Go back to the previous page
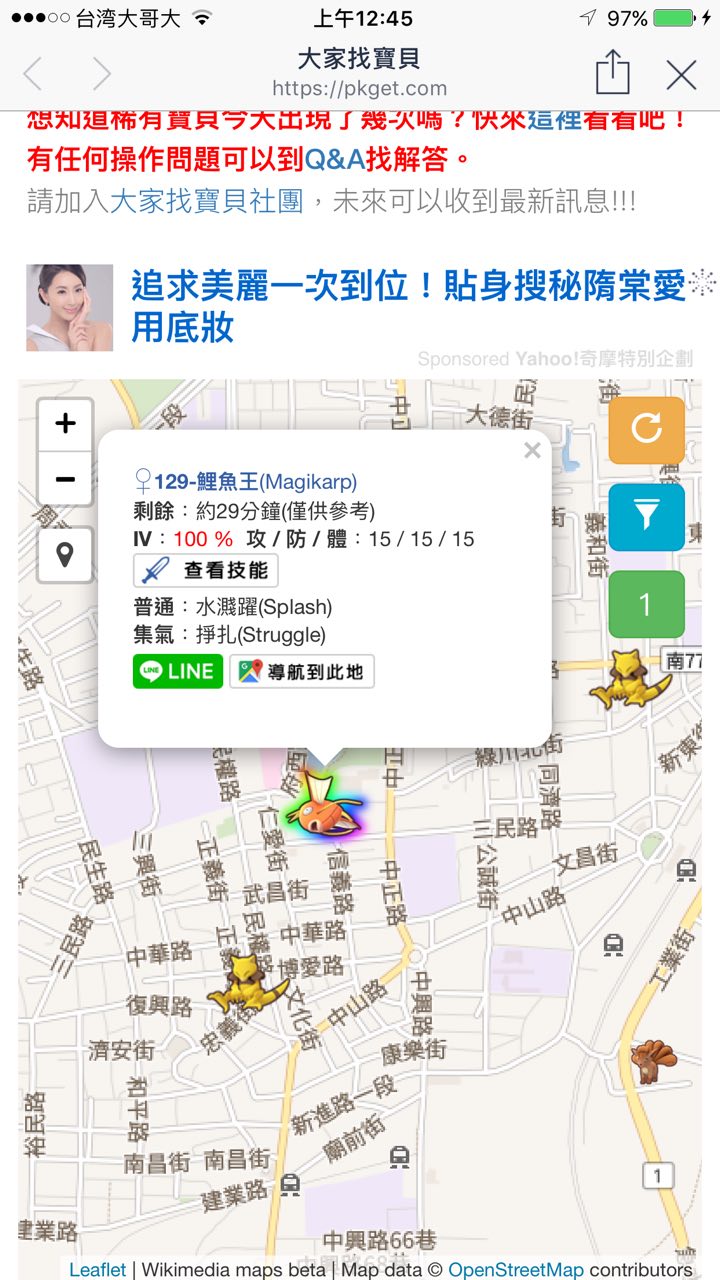720x1280 pixels. pyautogui.click(x=34, y=75)
